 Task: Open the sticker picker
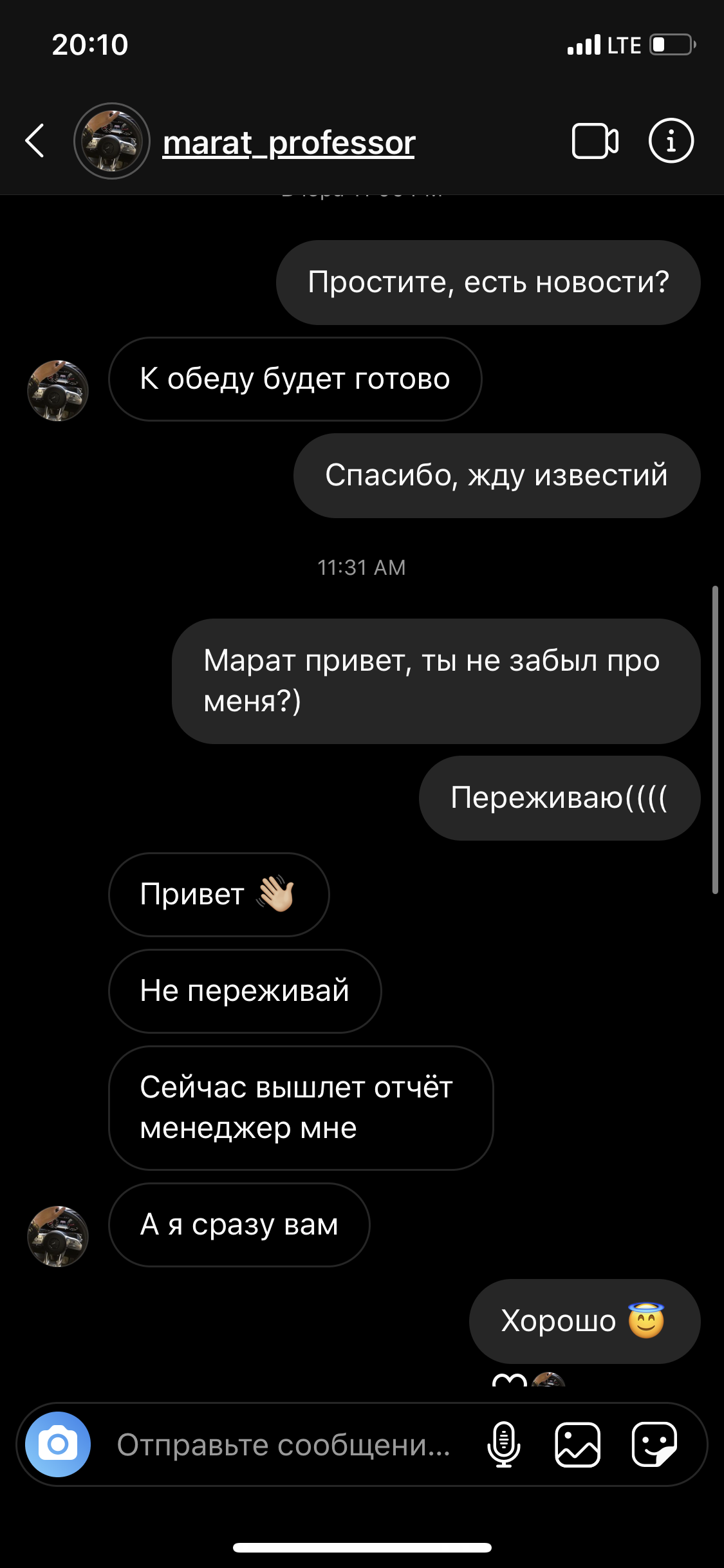[654, 1444]
